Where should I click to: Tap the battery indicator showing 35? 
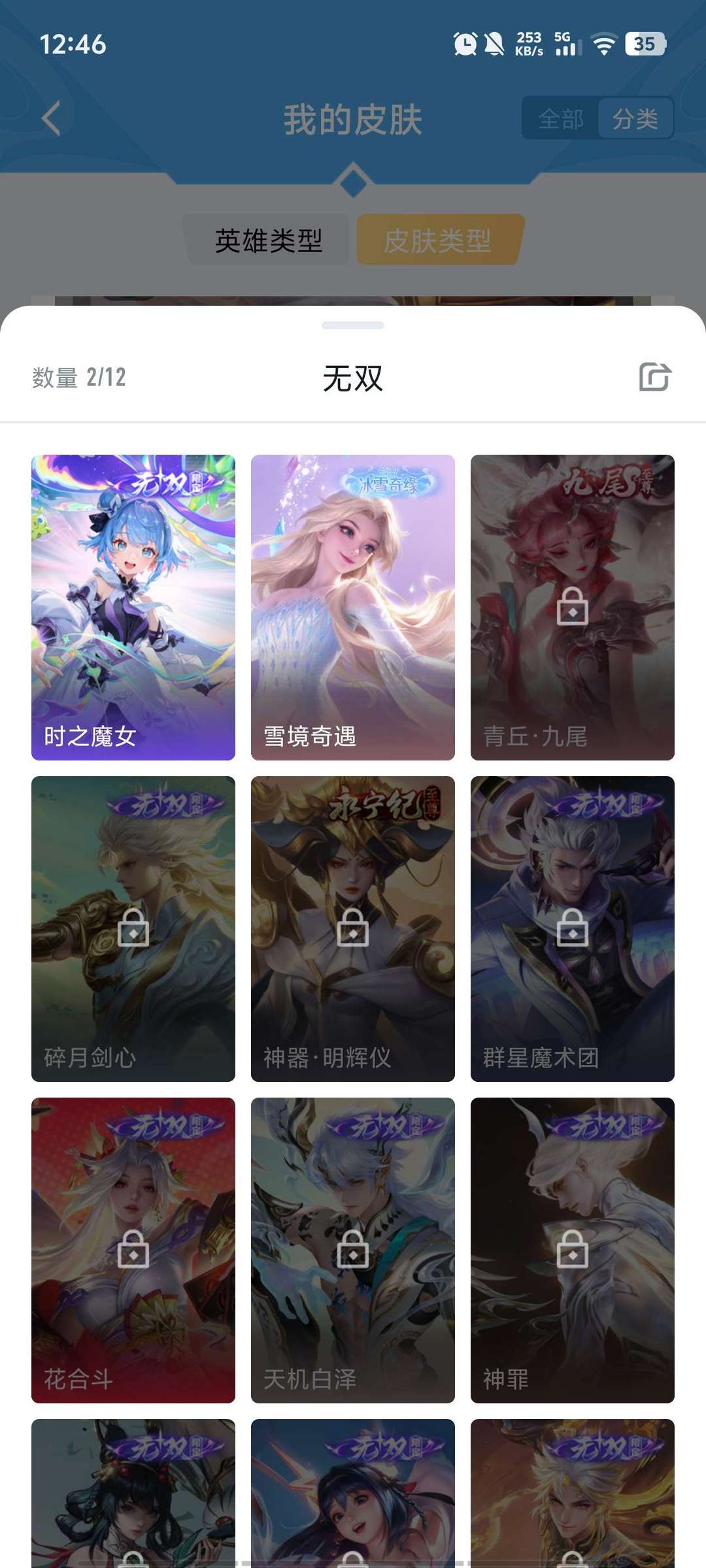[644, 44]
